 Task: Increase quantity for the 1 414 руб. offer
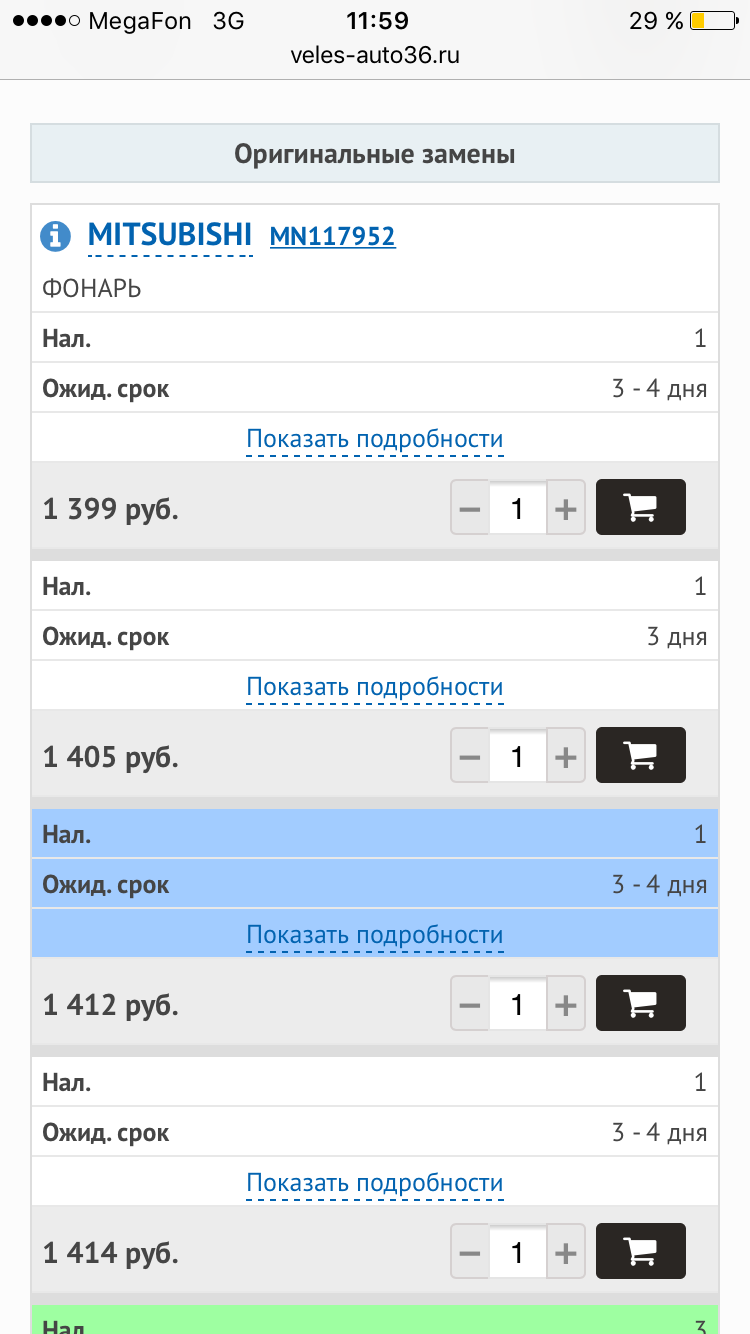pos(566,1253)
